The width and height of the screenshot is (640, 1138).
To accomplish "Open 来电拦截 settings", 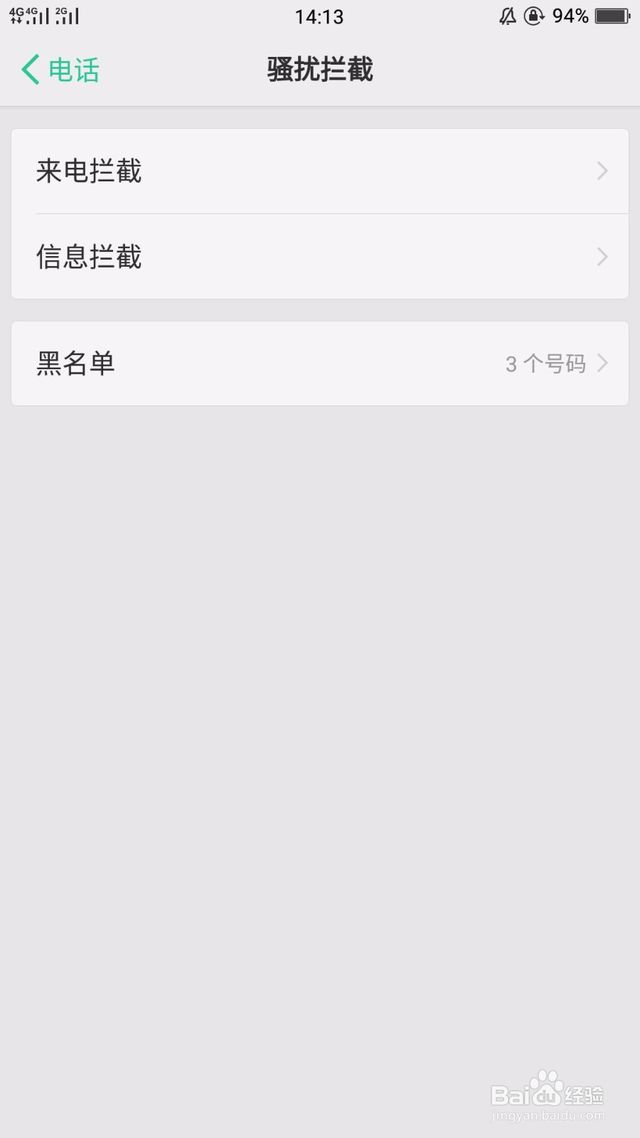I will [x=320, y=171].
